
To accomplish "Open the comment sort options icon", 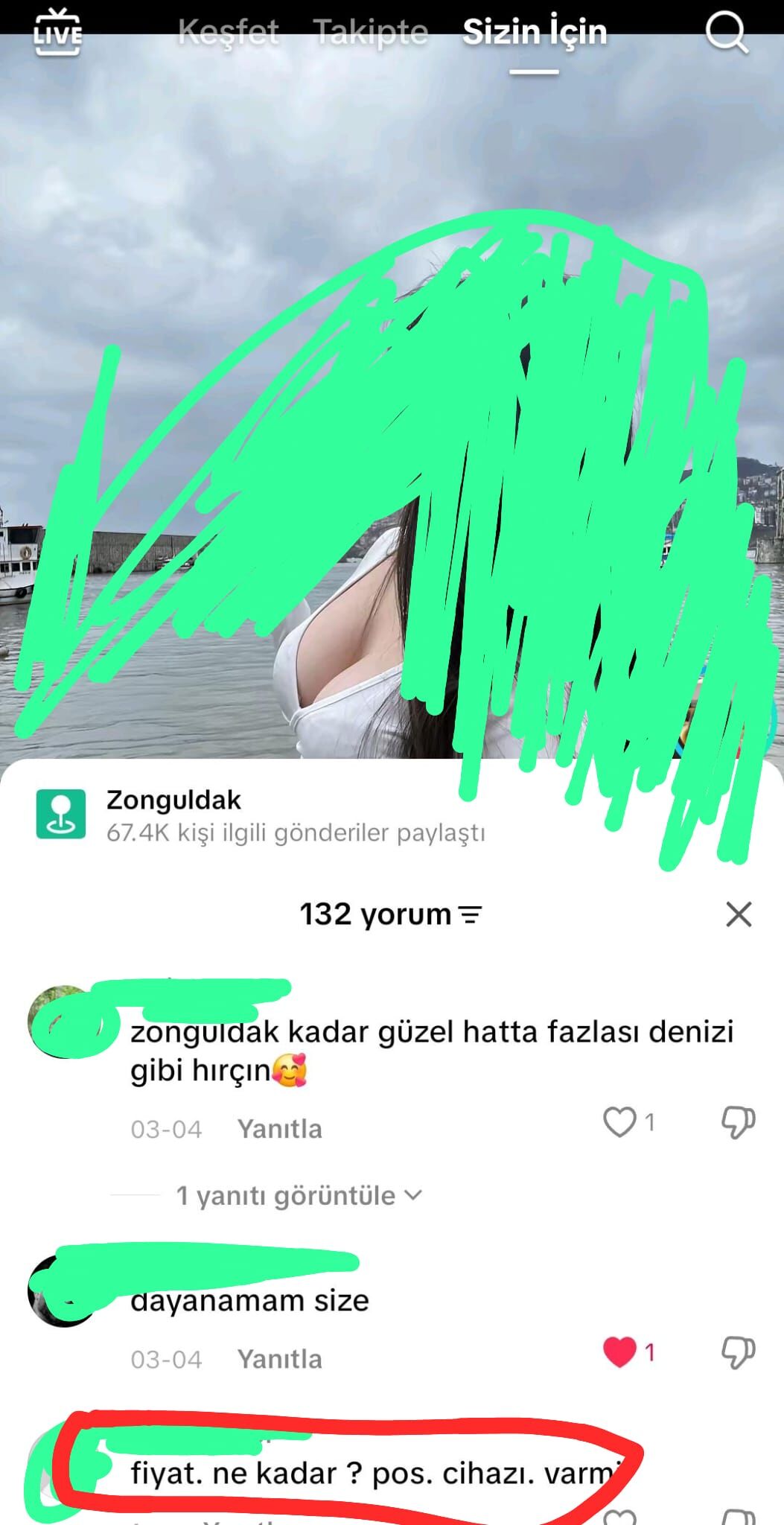I will click(469, 915).
